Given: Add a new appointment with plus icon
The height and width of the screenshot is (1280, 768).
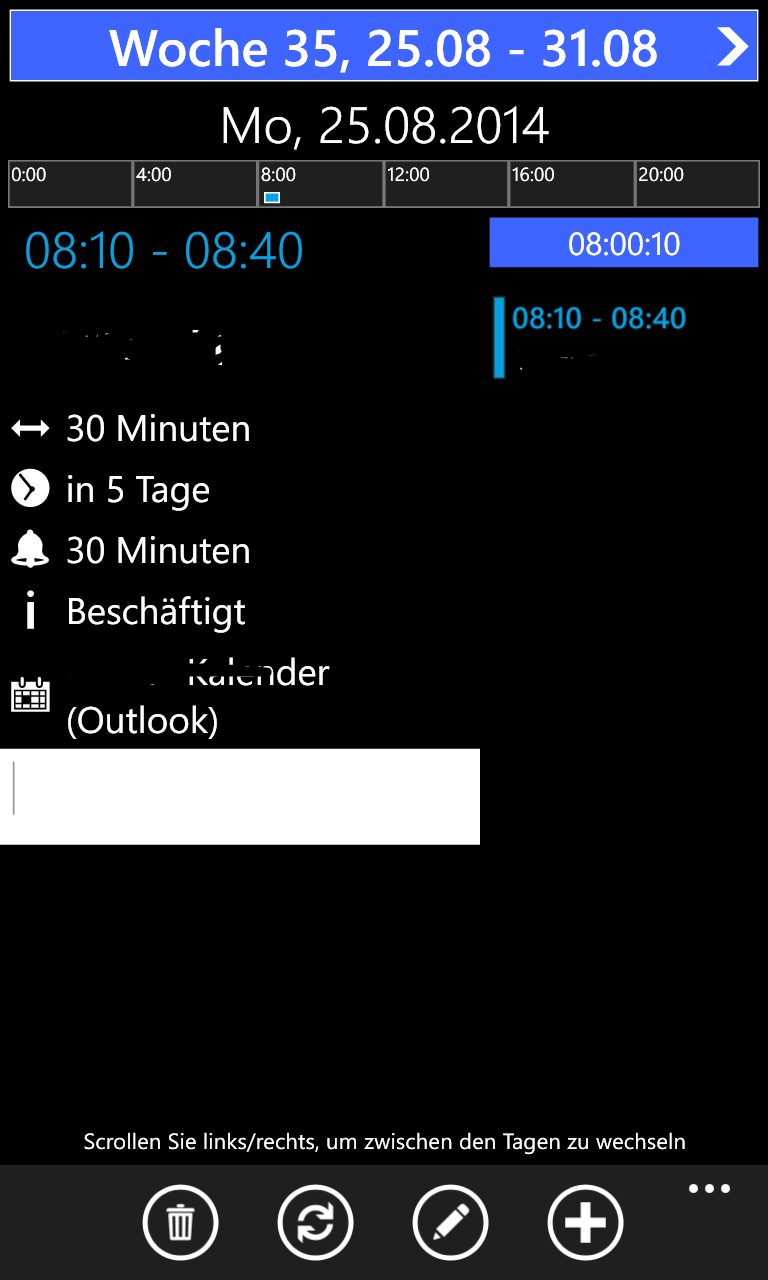Looking at the screenshot, I should coord(585,1222).
